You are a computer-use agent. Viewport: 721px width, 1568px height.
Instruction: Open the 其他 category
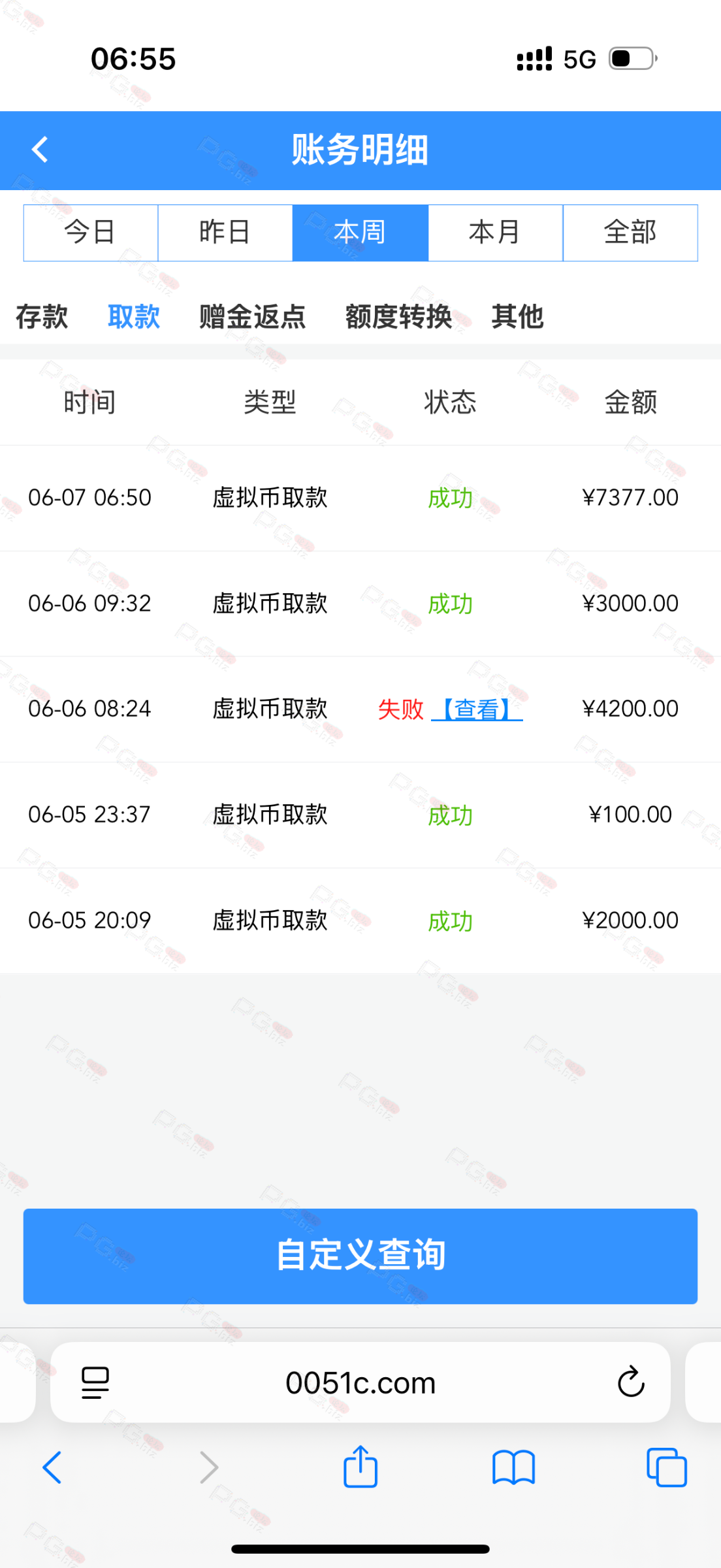(517, 317)
